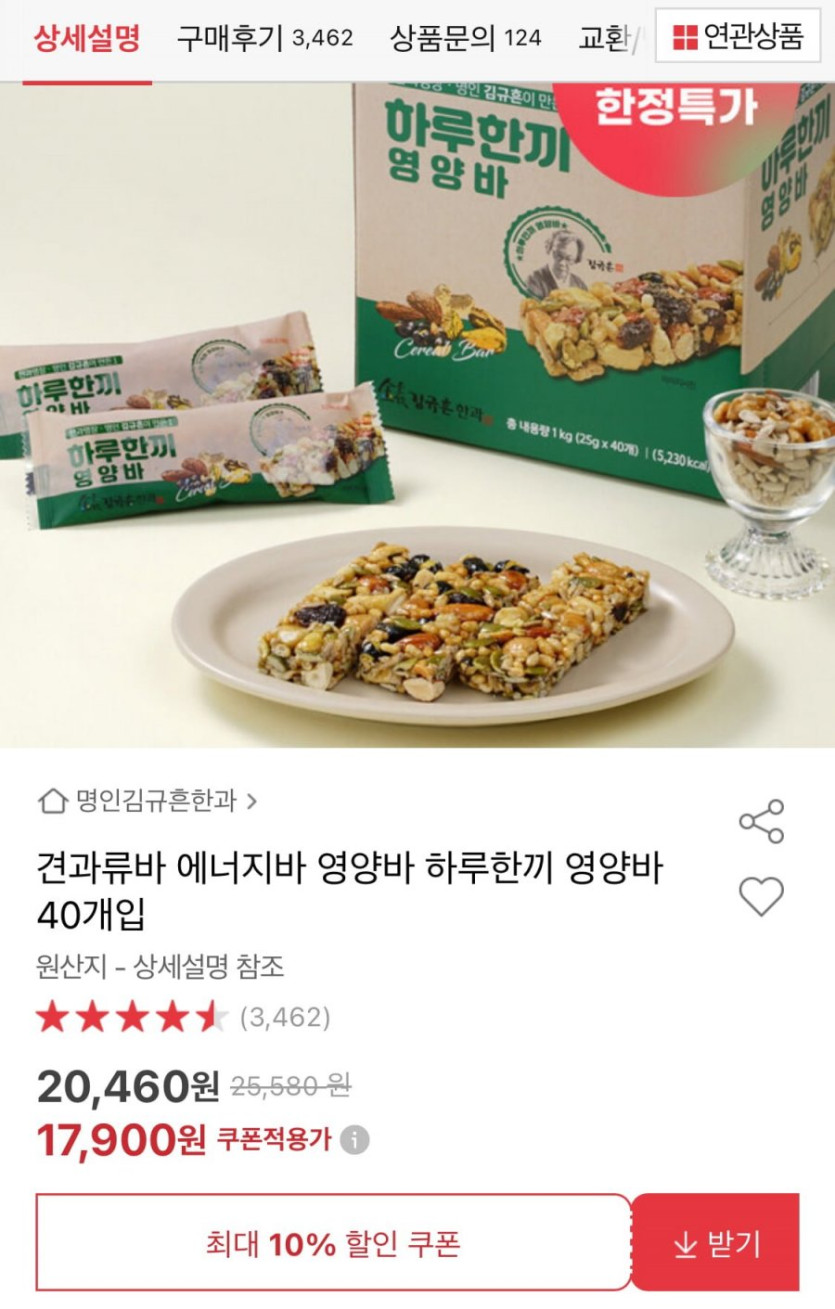The image size is (835, 1309).
Task: Open the 상품문의 tab
Action: pyautogui.click(x=465, y=38)
